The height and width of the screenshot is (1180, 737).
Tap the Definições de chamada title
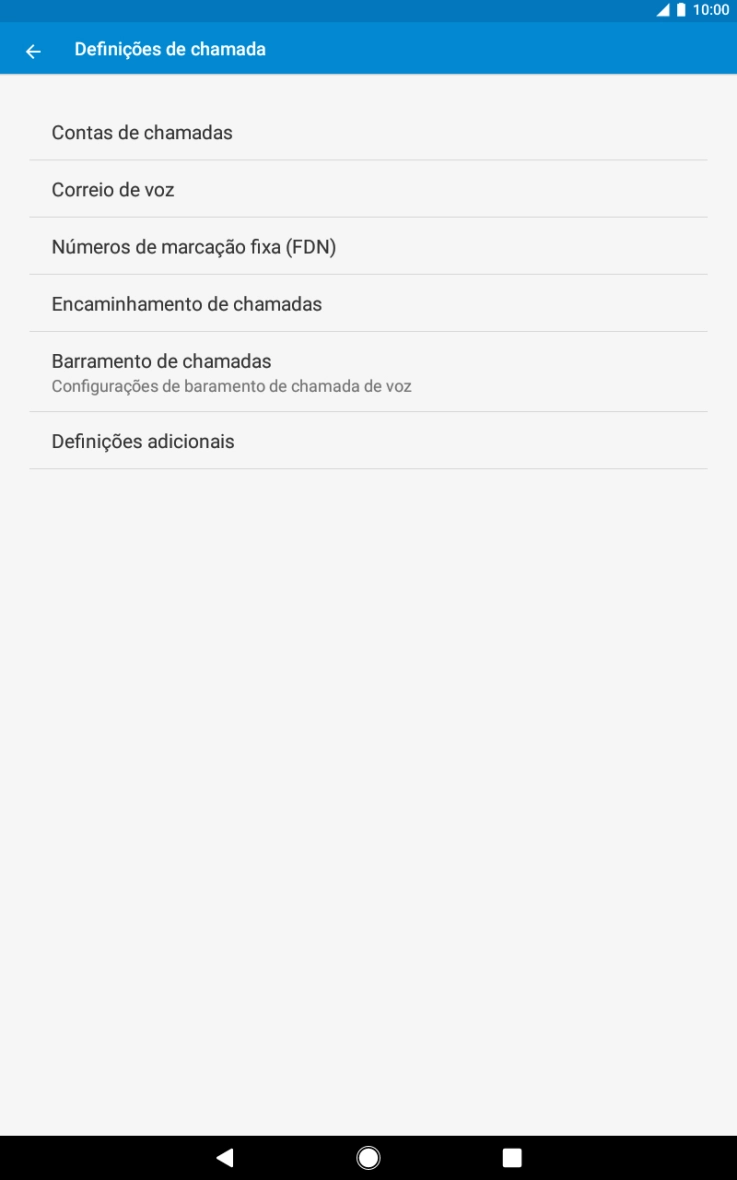[x=170, y=48]
